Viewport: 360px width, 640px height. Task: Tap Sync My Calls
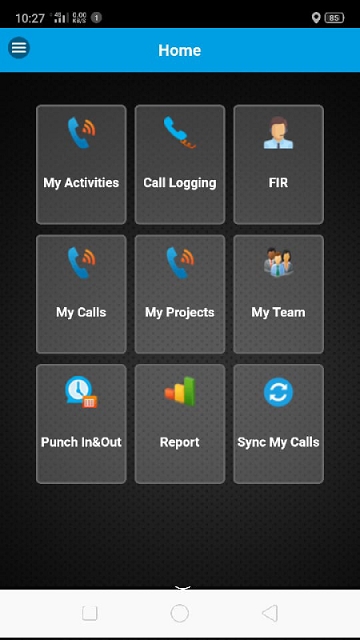(x=278, y=424)
